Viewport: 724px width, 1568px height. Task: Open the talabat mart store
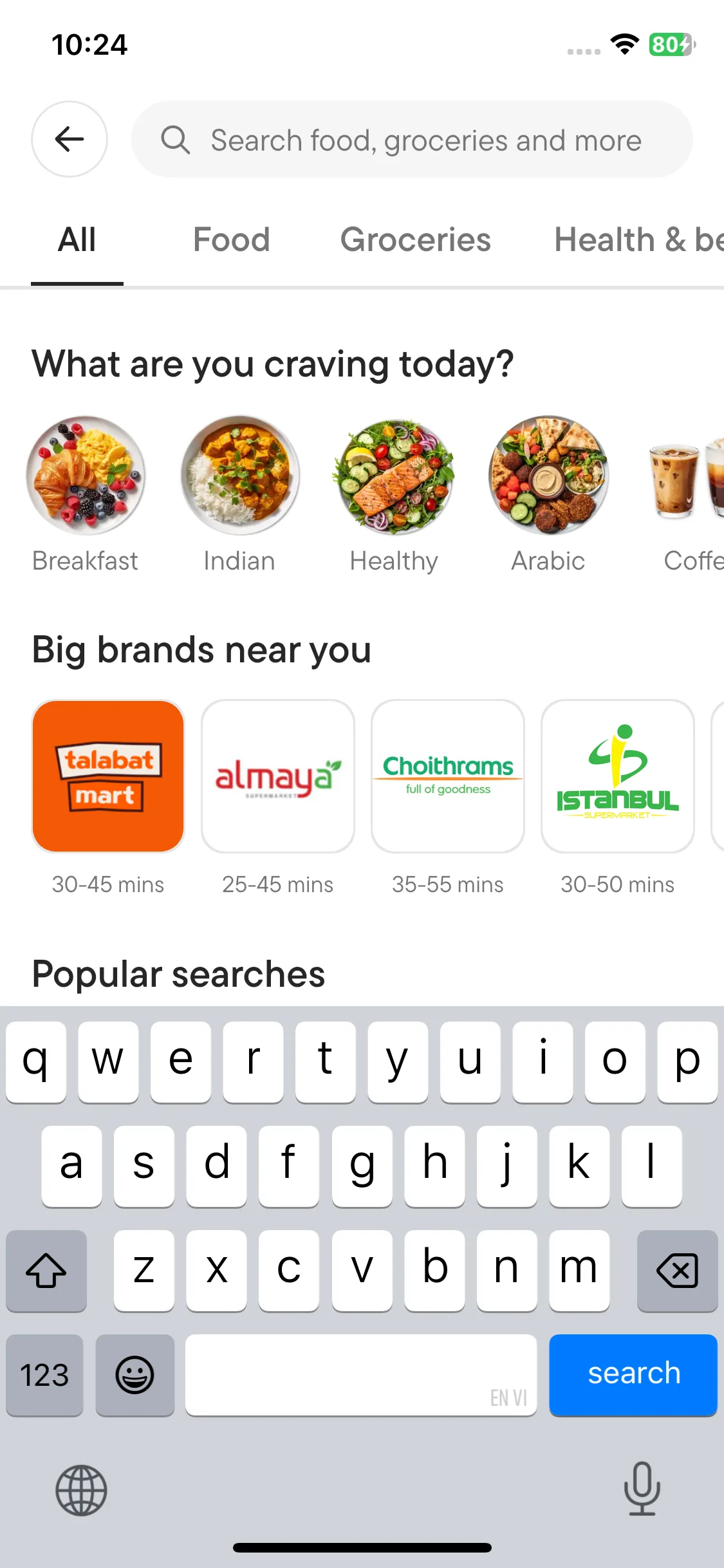(108, 776)
